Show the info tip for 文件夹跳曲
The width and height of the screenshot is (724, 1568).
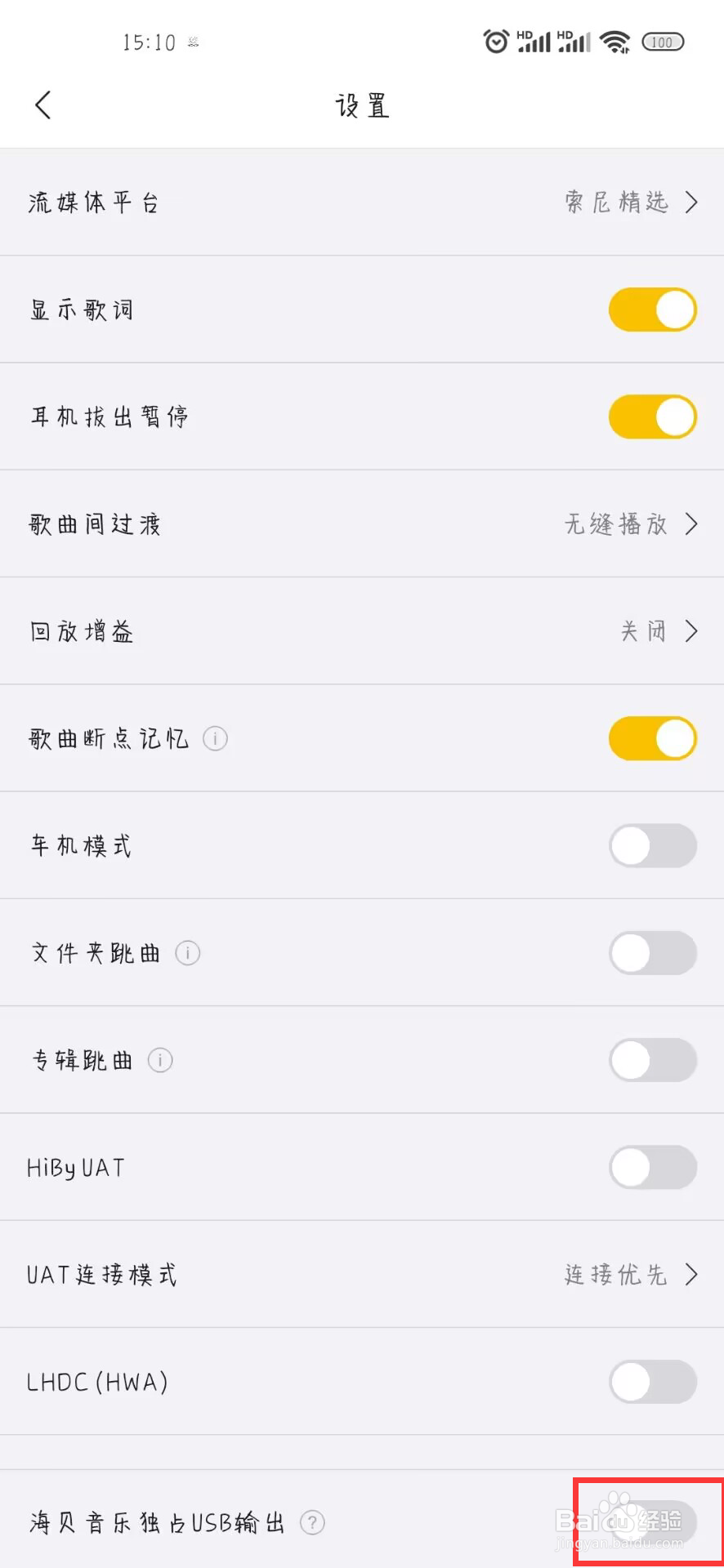pyautogui.click(x=188, y=953)
